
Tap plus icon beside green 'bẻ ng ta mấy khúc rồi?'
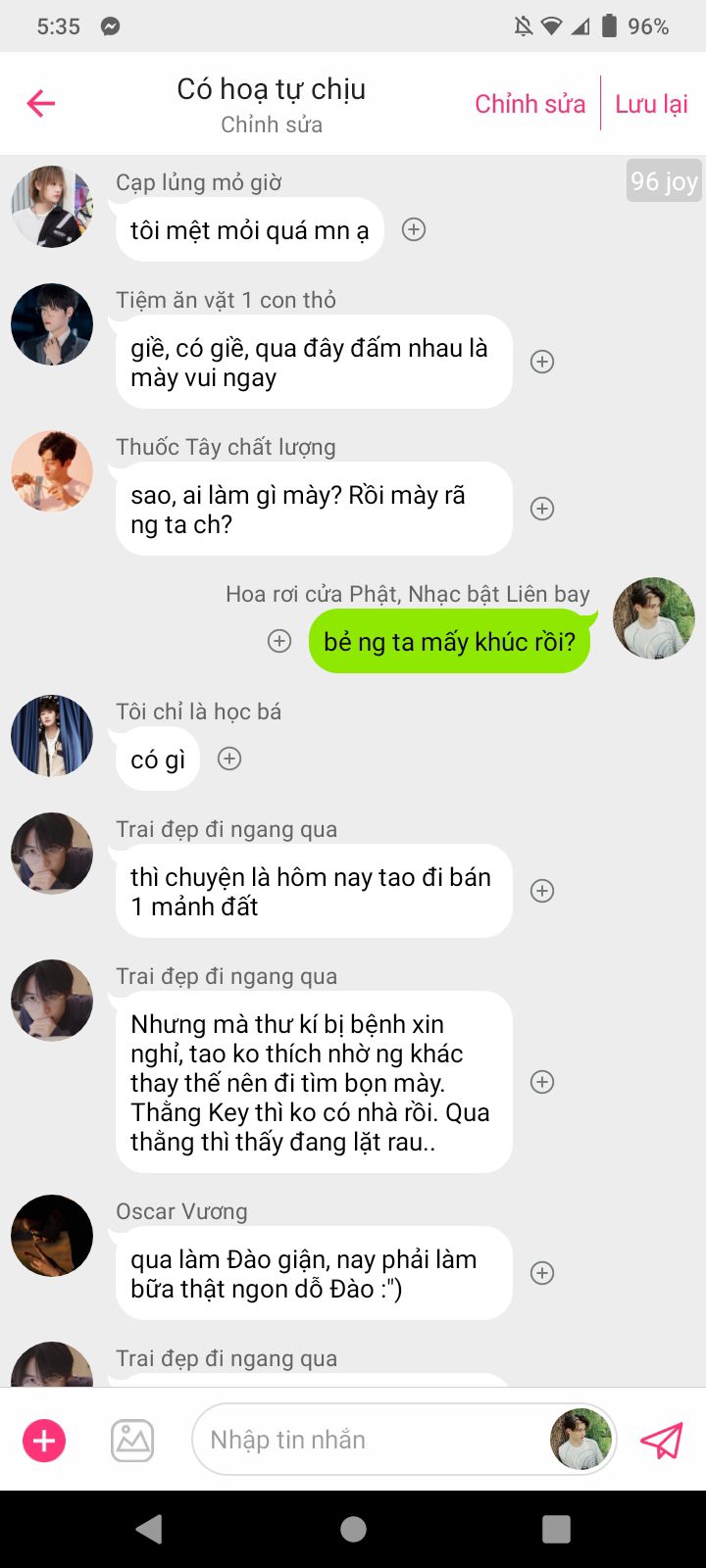pos(279,641)
